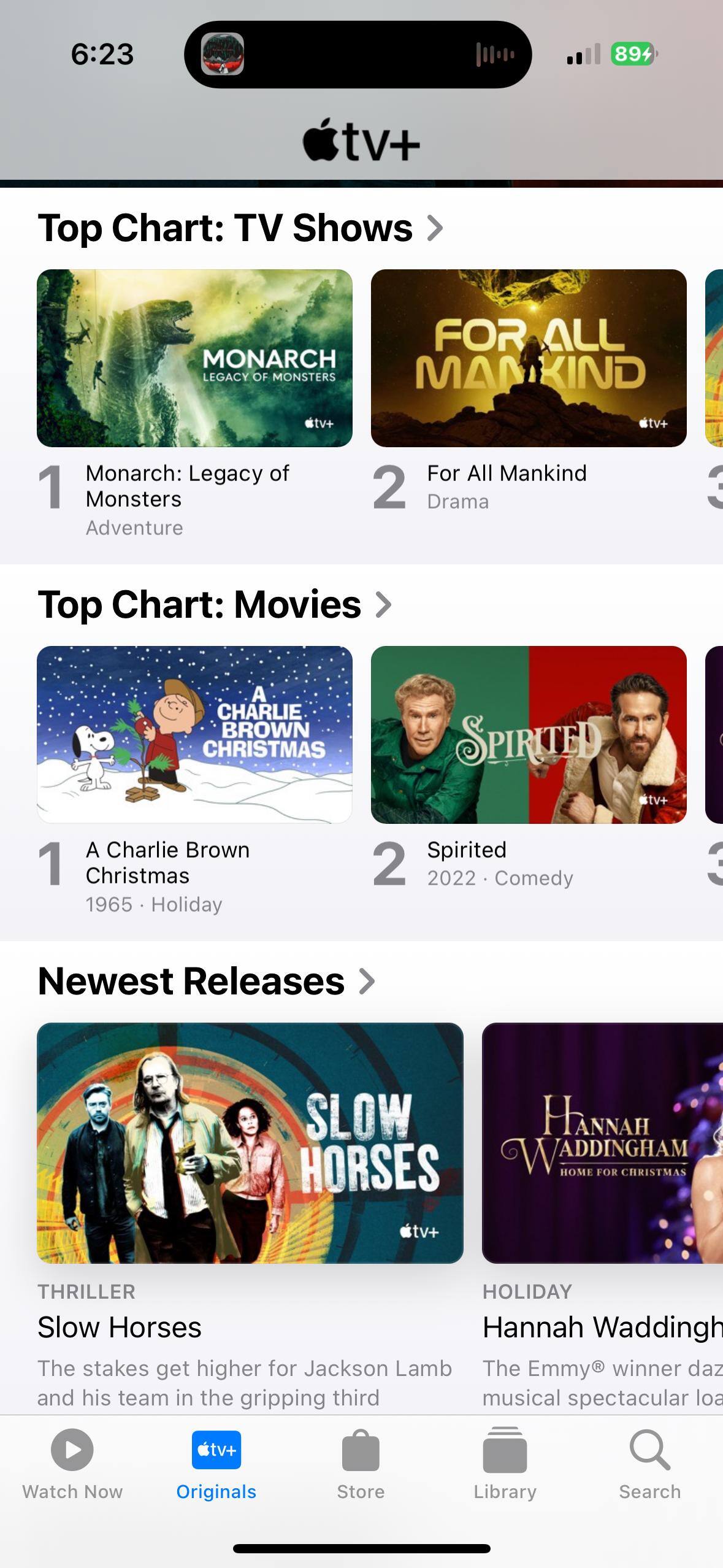Switch to the Watch Now tab
The width and height of the screenshot is (723, 1568).
[x=72, y=1464]
